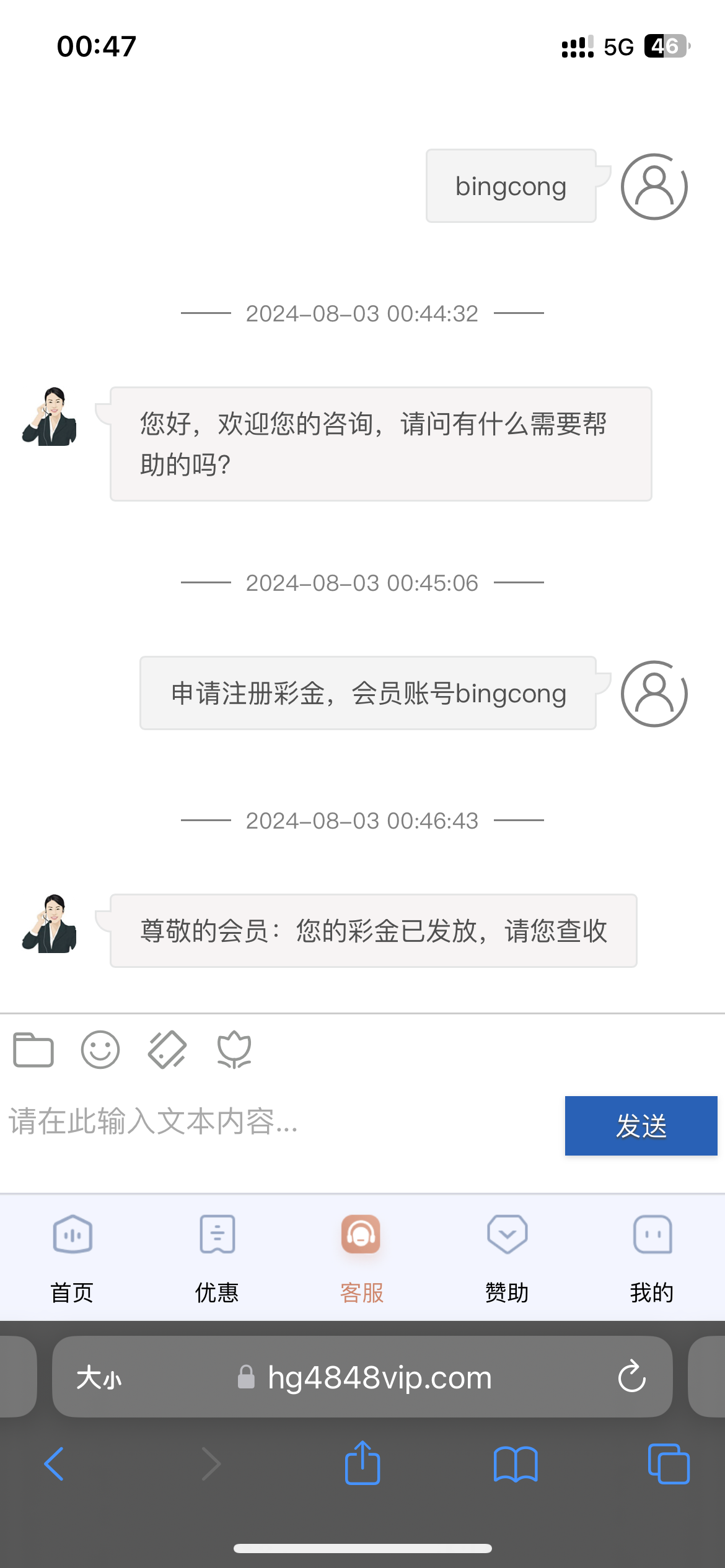Open the 优惠 tab
Screen dimensions: 725x1568
(217, 1257)
